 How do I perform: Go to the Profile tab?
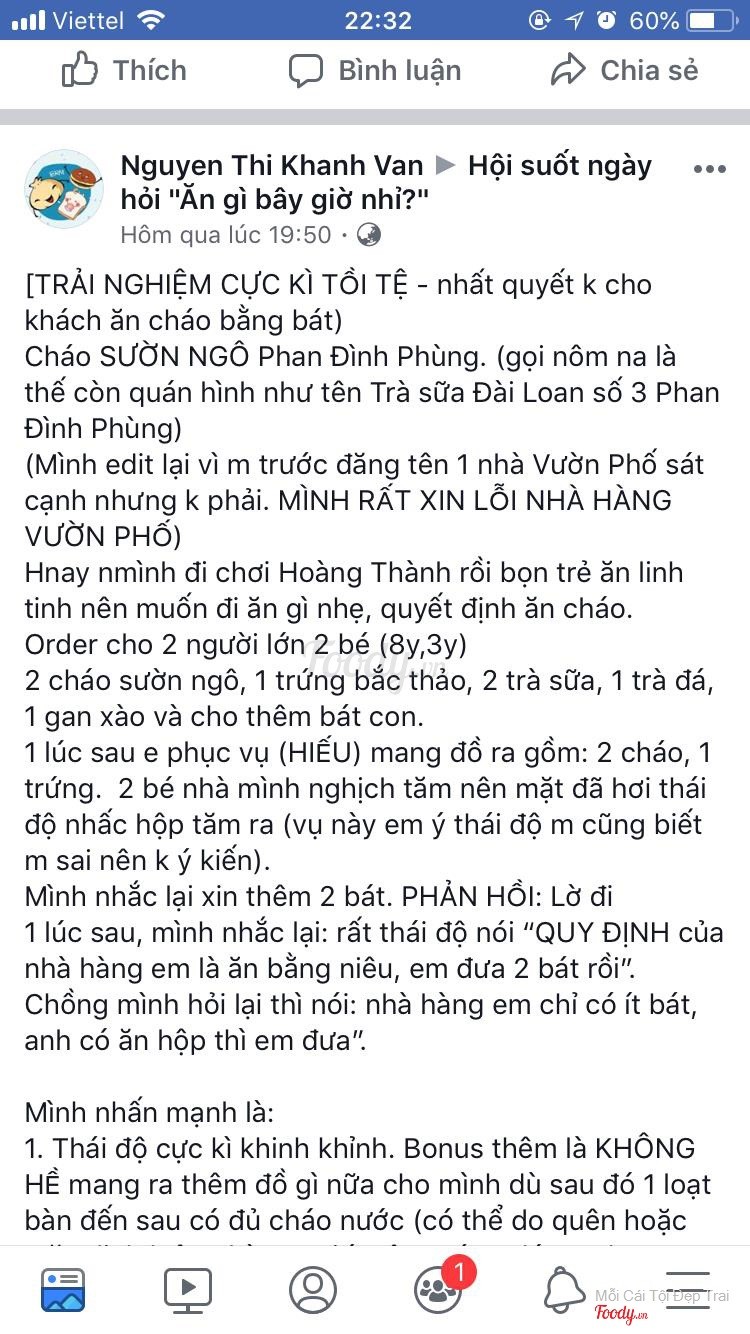[313, 1289]
